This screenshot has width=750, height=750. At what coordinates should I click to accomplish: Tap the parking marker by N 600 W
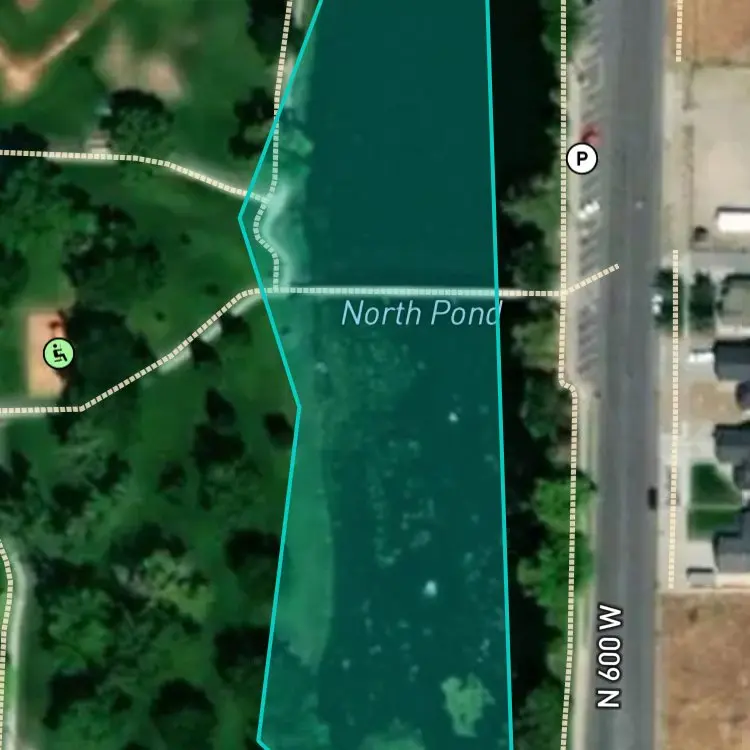coord(581,158)
